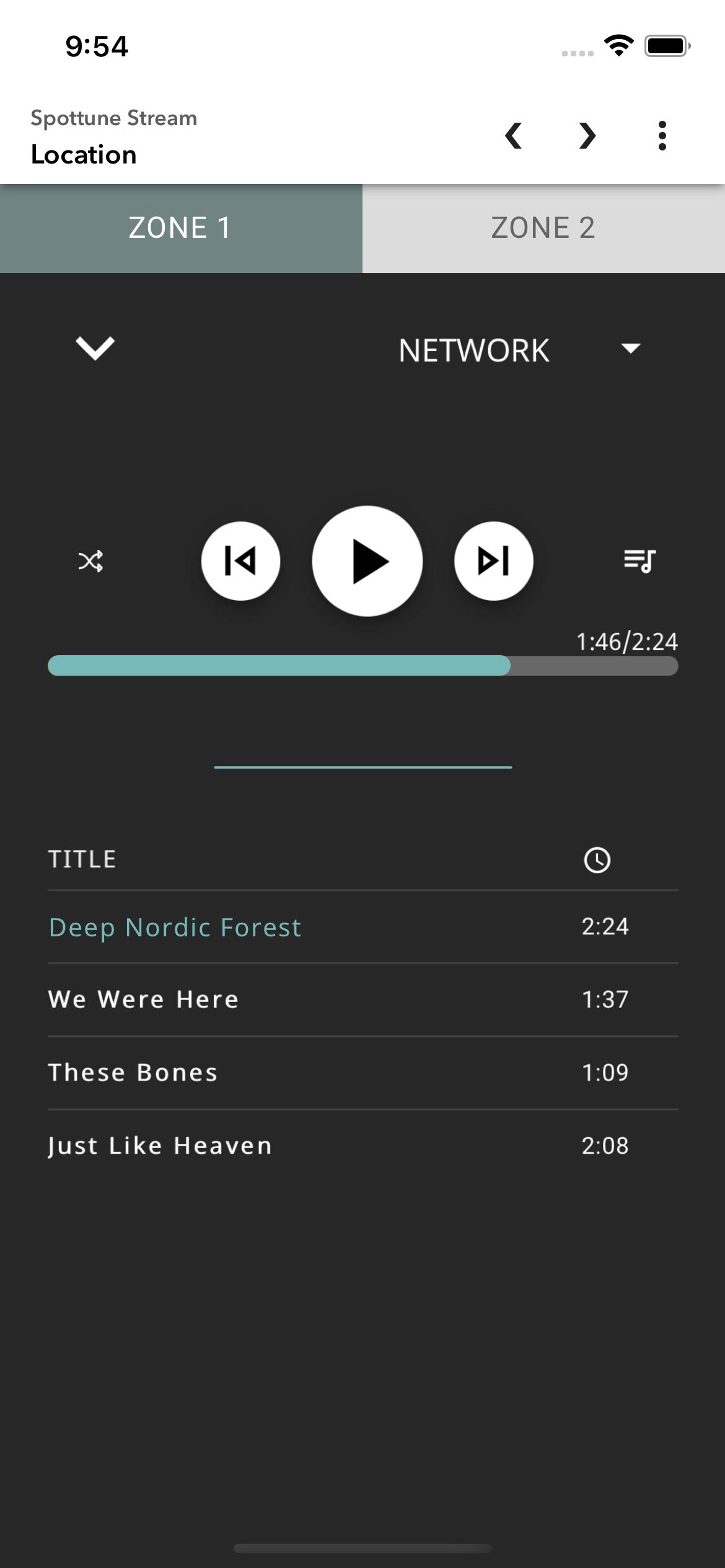Toggle shuffle playback
This screenshot has height=1568, width=725.
point(90,561)
